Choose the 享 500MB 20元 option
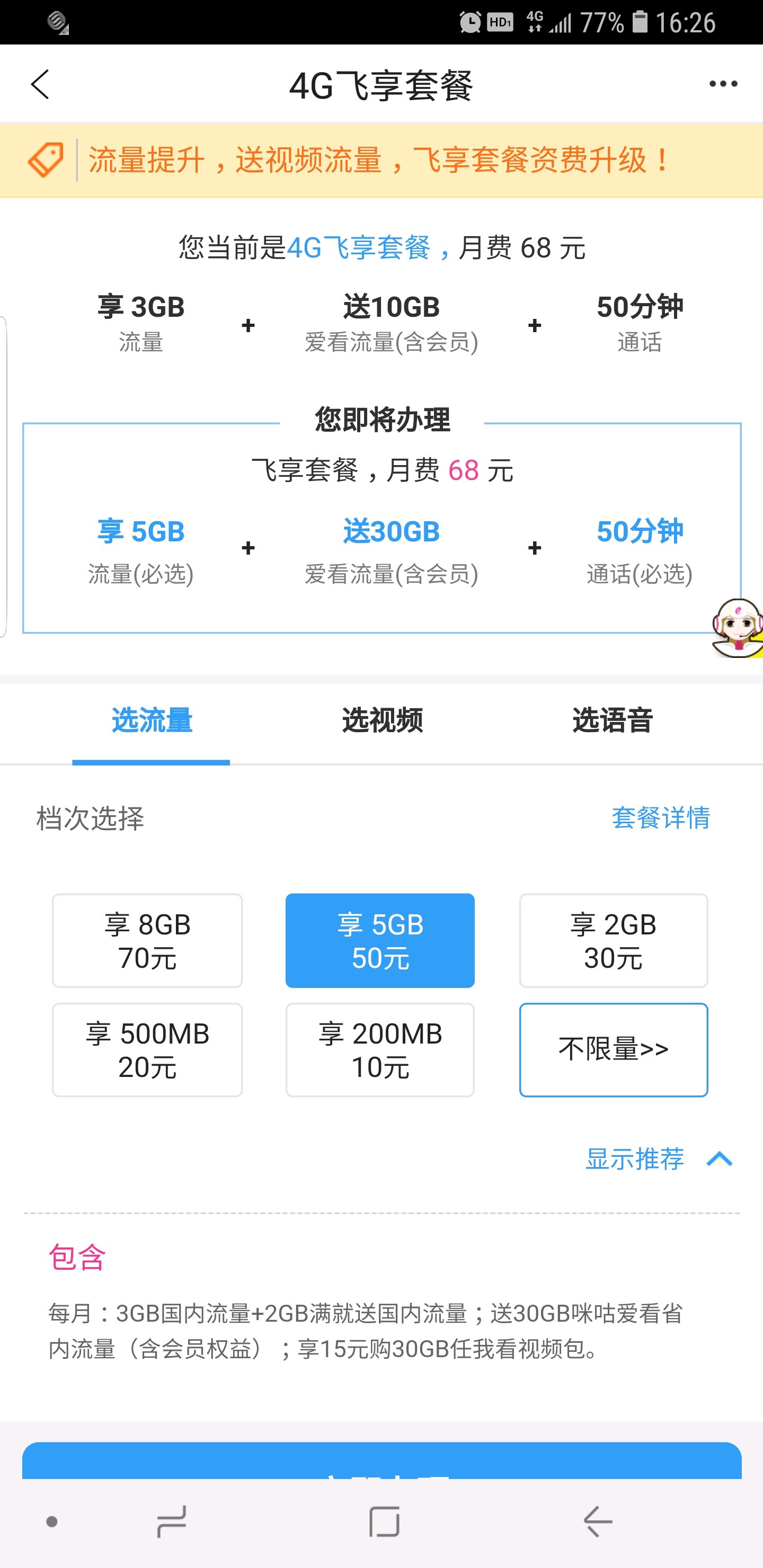The width and height of the screenshot is (763, 1568). click(x=147, y=1050)
